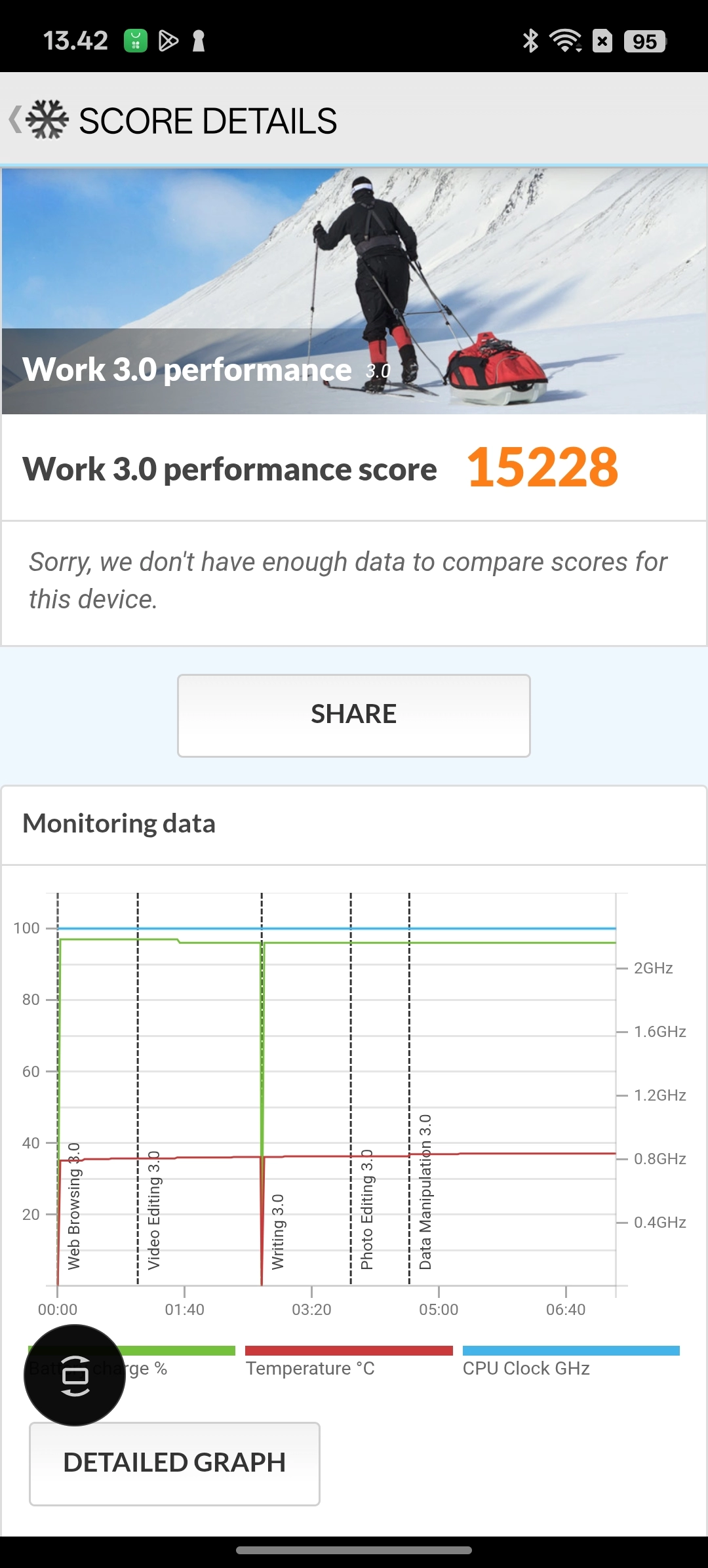The image size is (708, 1568).
Task: Open the detailed graph
Action: [x=174, y=1463]
